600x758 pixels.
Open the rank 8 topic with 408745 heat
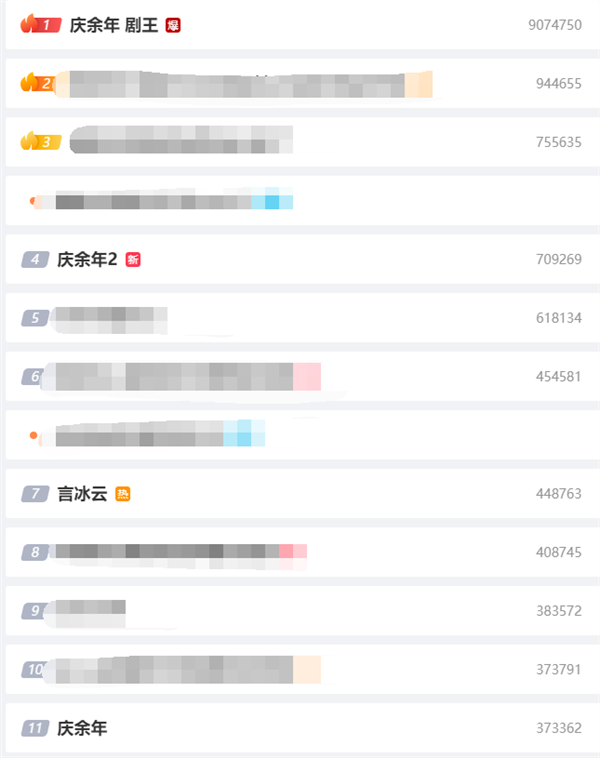[x=180, y=552]
